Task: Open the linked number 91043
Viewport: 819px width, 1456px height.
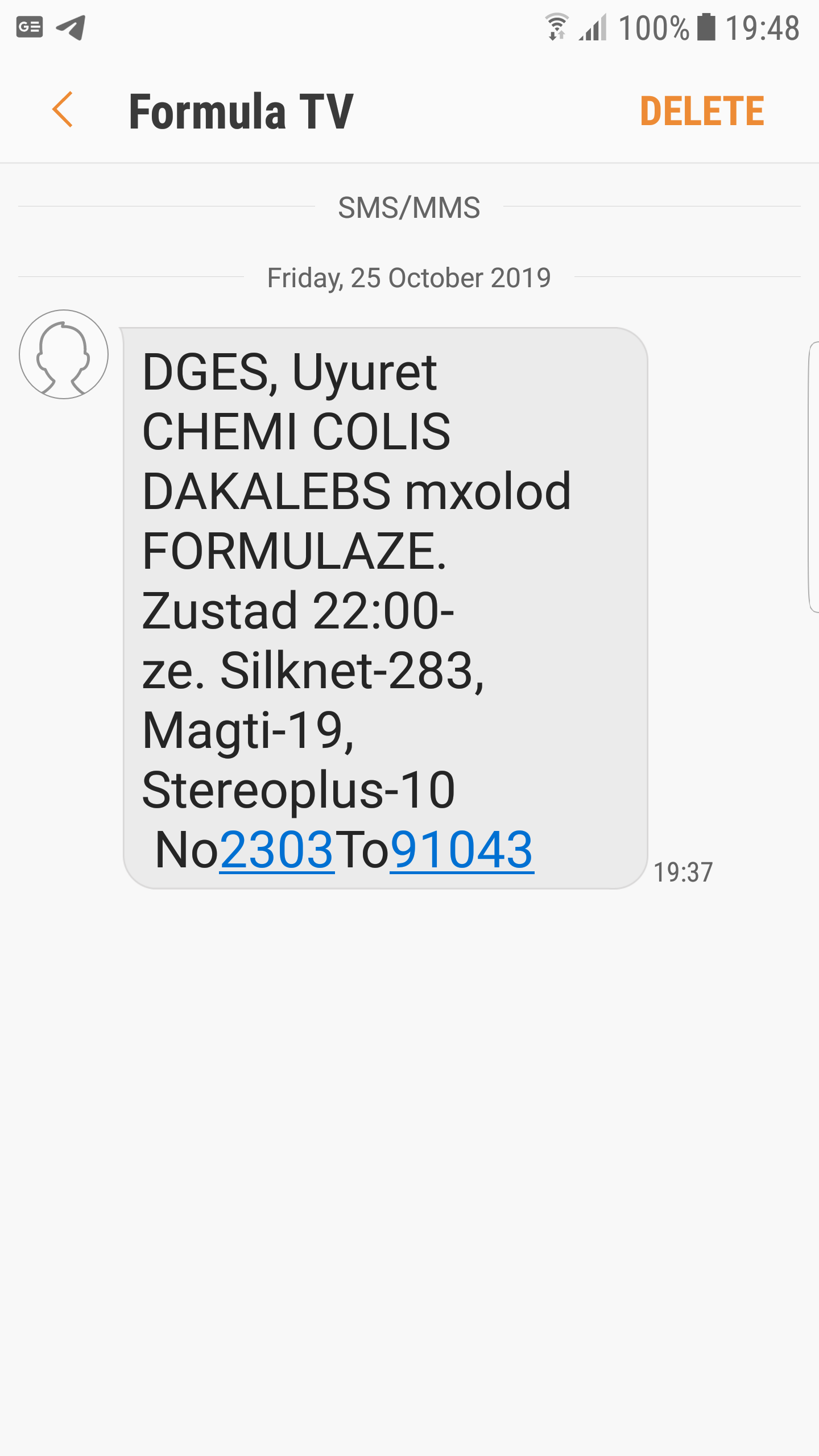Action: coord(461,850)
